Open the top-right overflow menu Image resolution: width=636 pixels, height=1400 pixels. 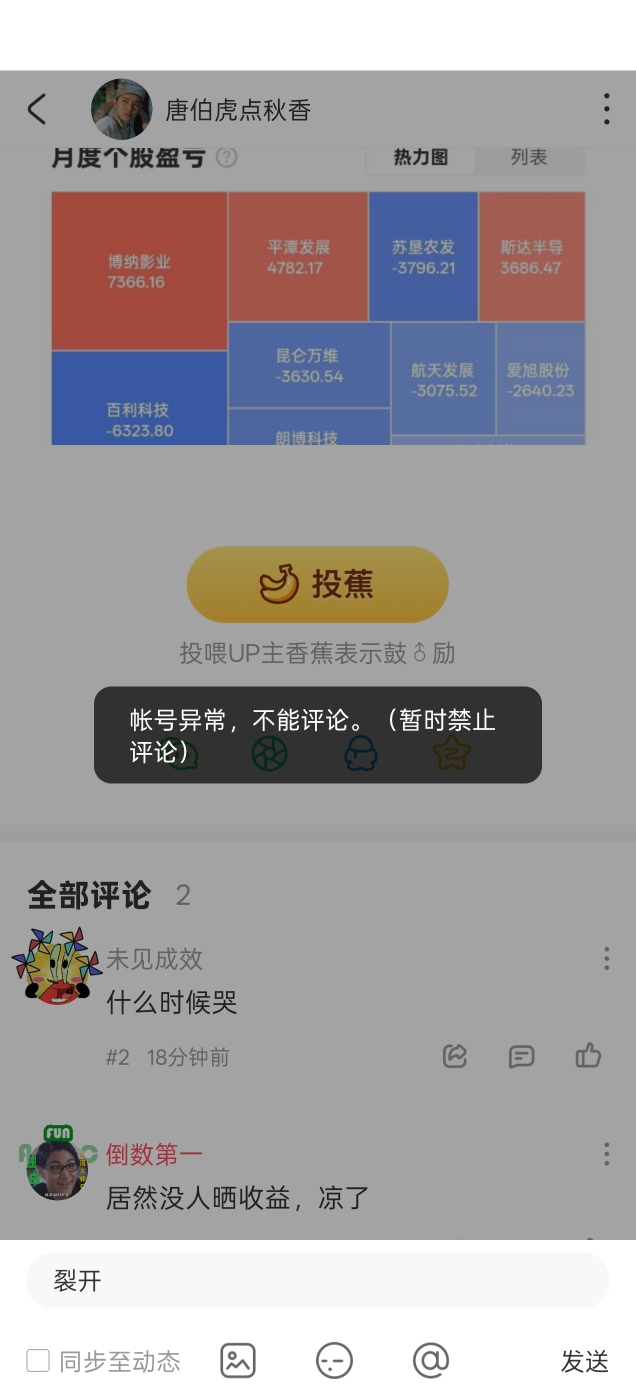click(x=606, y=109)
